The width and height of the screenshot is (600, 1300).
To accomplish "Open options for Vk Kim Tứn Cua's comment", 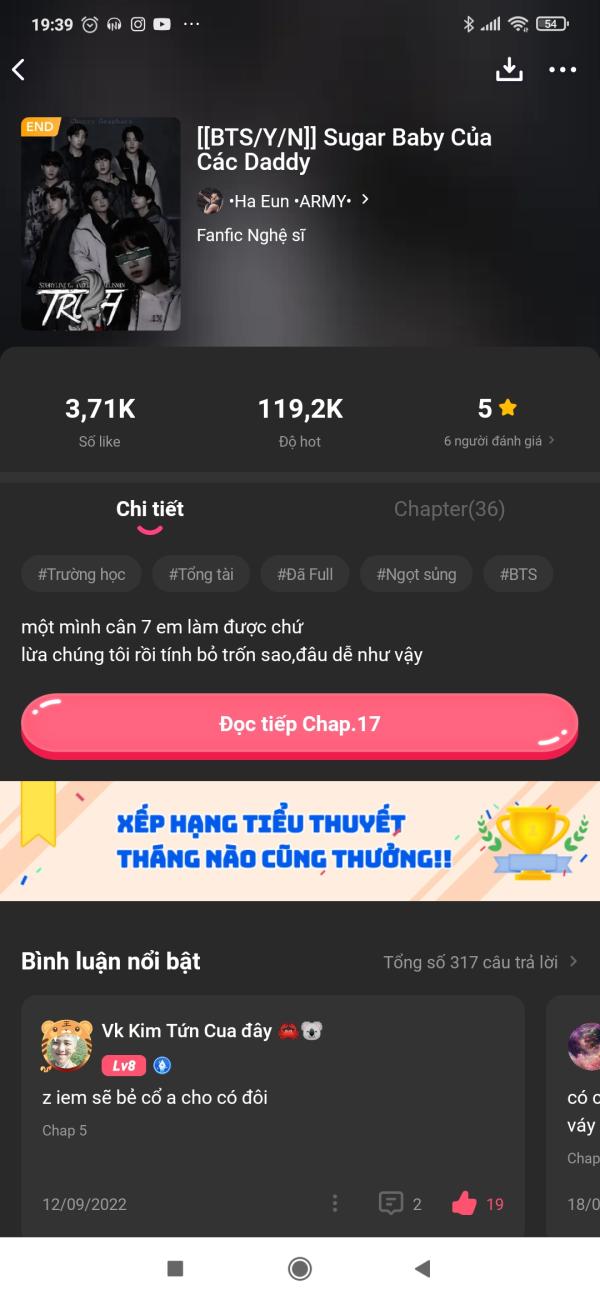I will click(335, 1204).
